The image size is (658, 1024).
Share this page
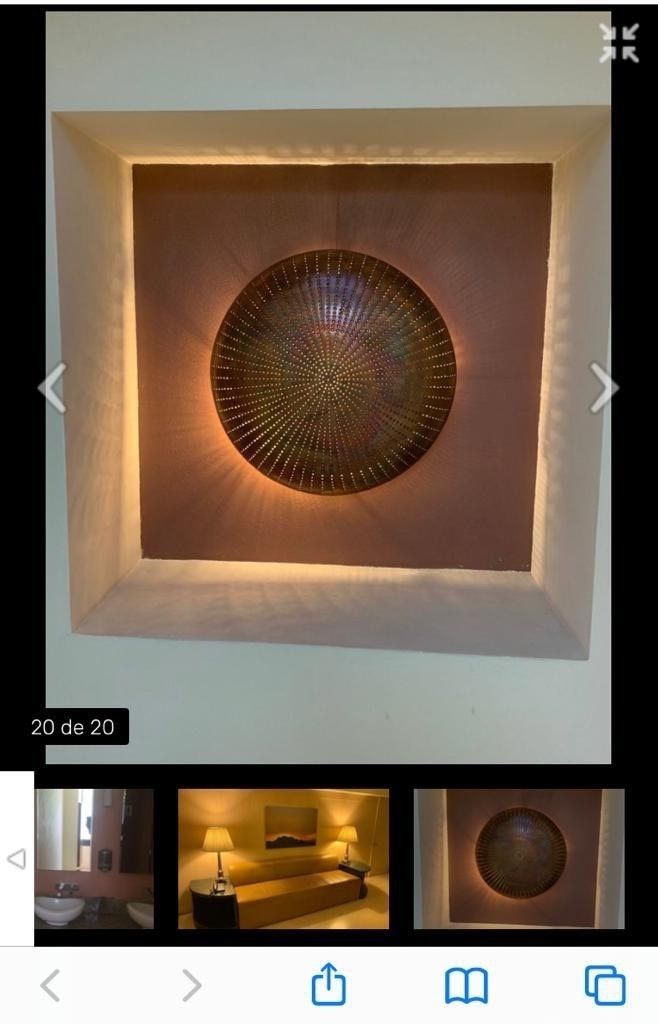tap(328, 985)
